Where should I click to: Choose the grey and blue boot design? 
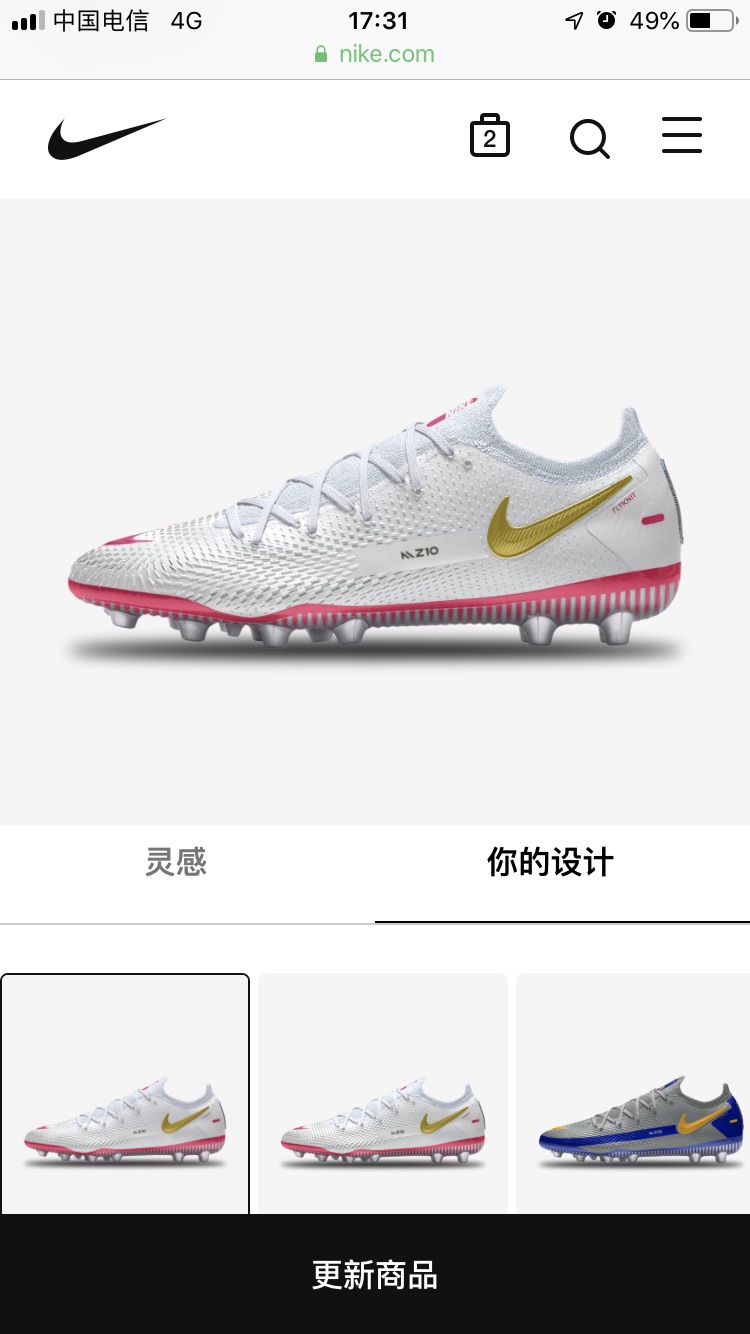pos(633,1094)
